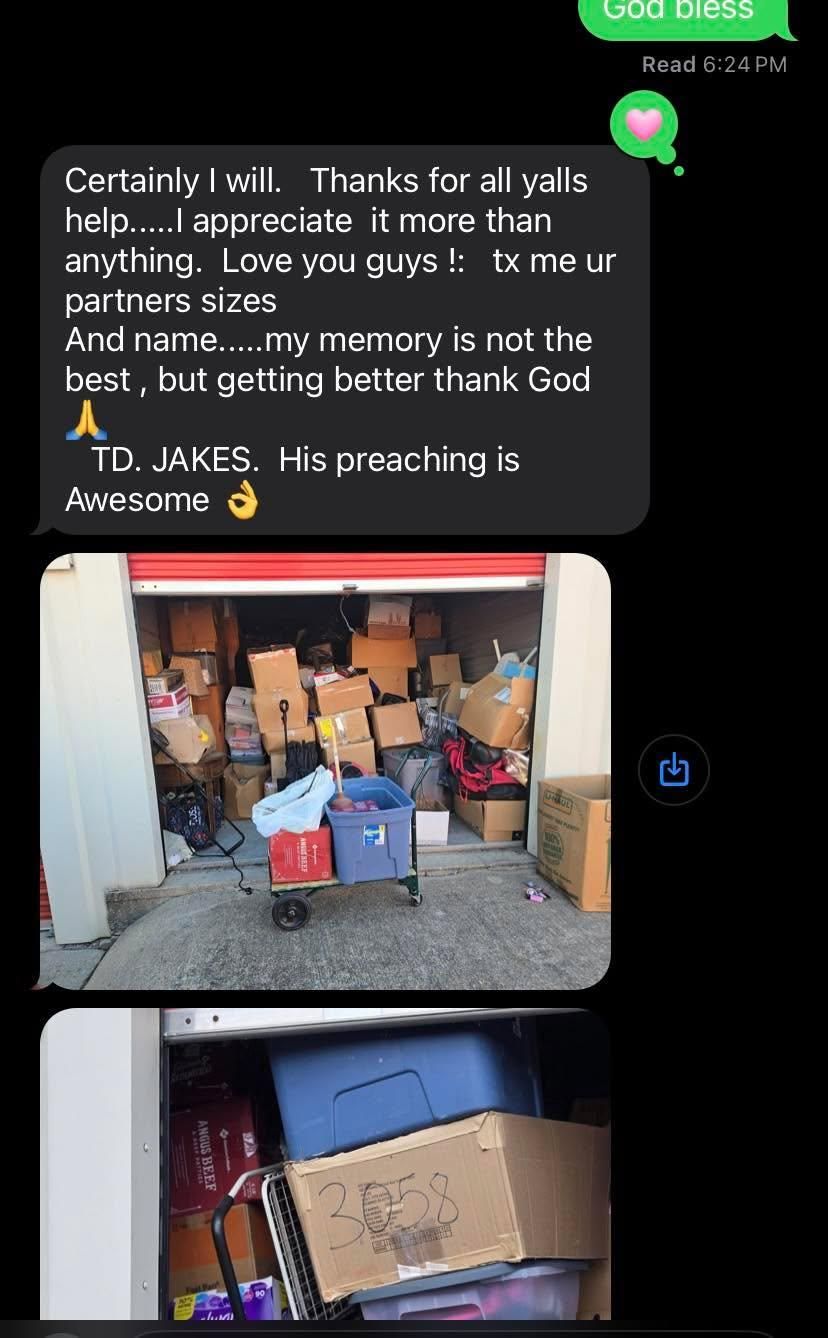Save the storage unit photo via download icon
The height and width of the screenshot is (1338, 828).
pyautogui.click(x=674, y=770)
